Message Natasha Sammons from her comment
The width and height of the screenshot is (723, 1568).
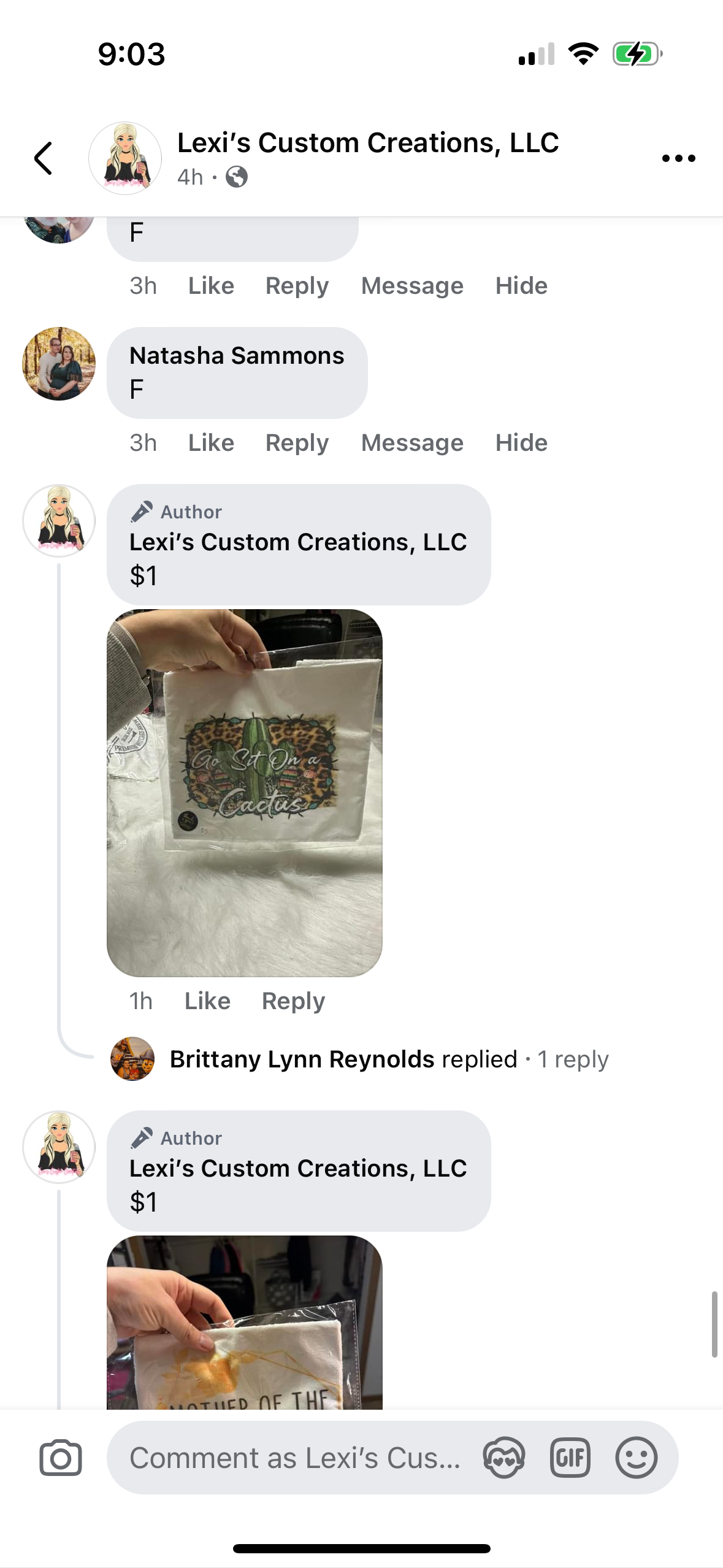click(412, 443)
